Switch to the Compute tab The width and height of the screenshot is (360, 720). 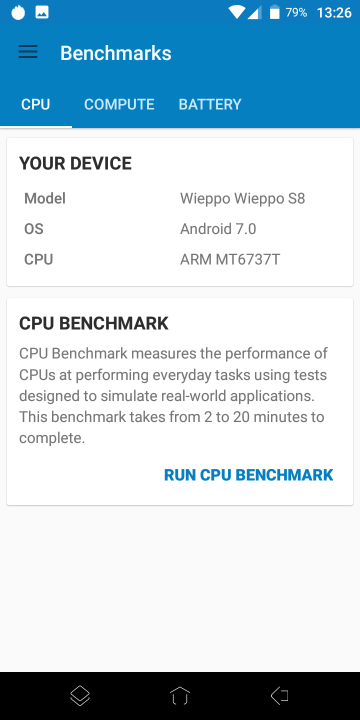pyautogui.click(x=119, y=105)
